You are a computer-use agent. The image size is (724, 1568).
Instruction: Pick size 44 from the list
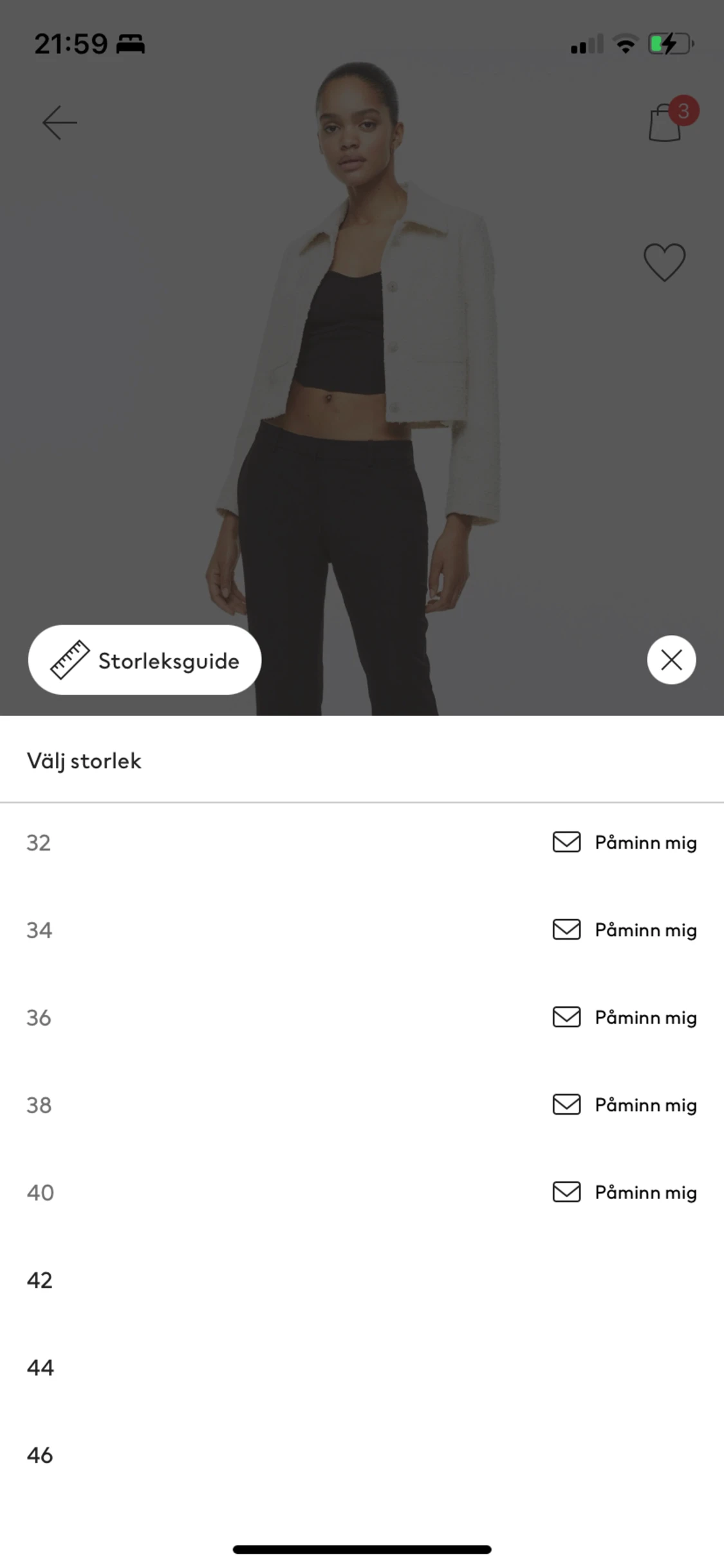[x=40, y=1368]
